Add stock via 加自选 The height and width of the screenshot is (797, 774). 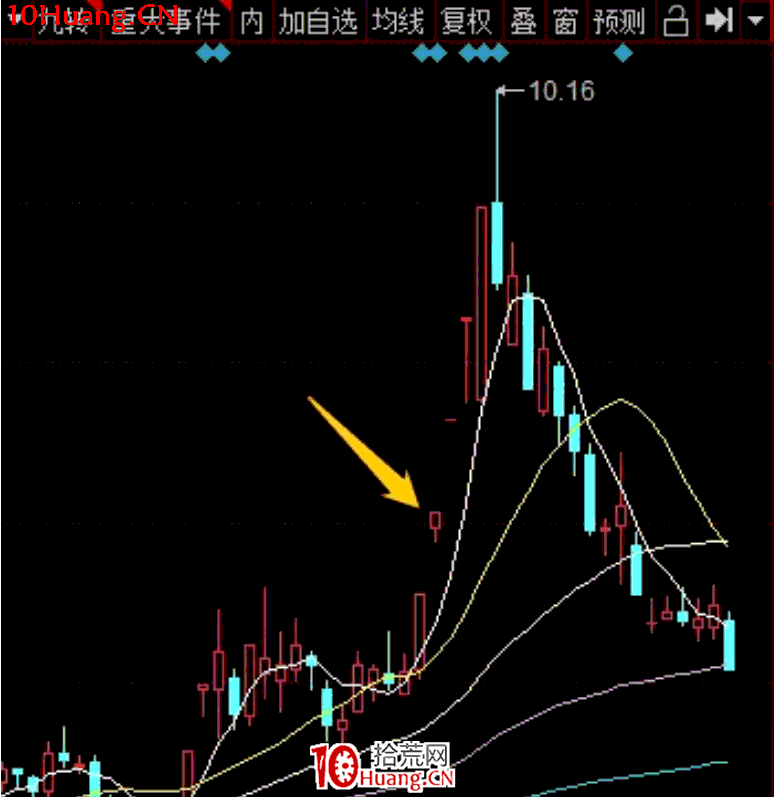(x=317, y=19)
